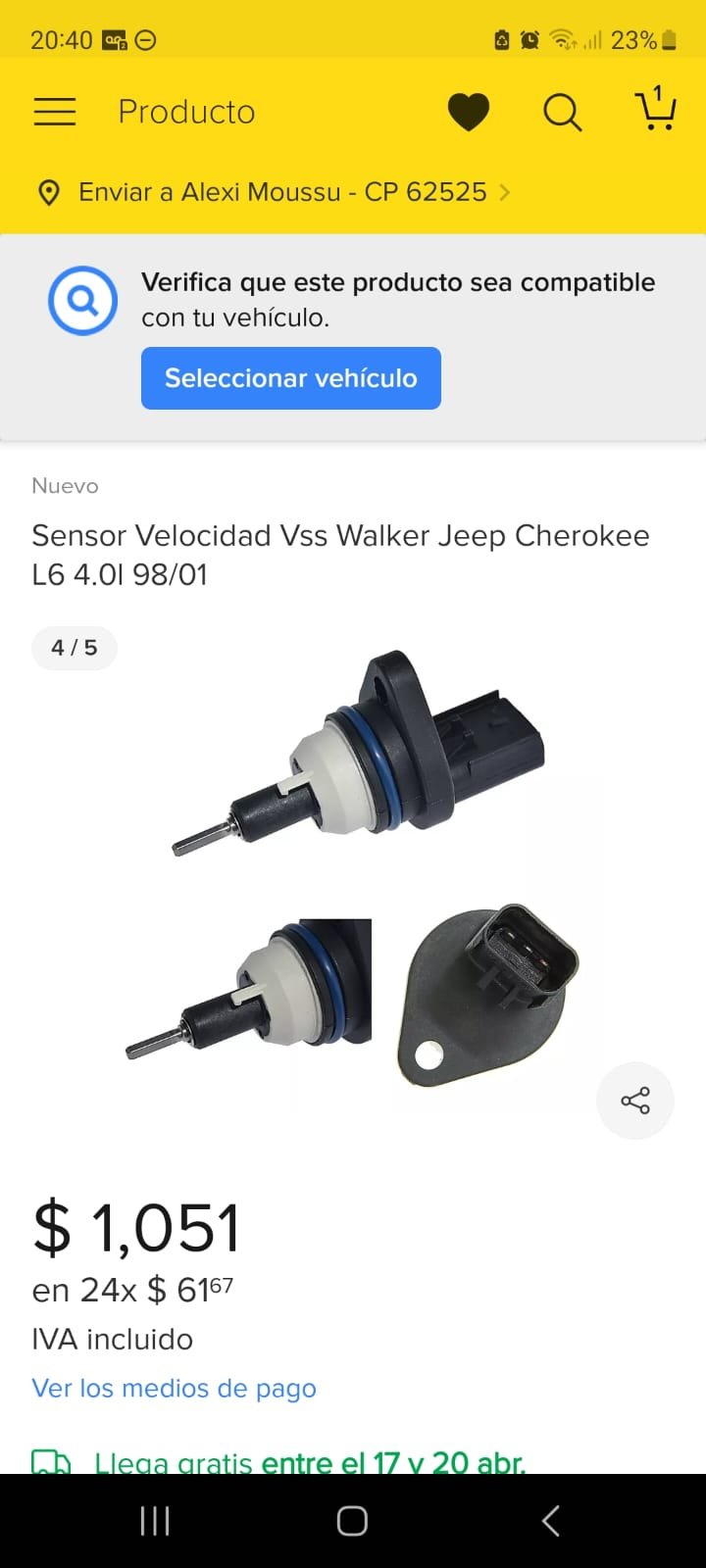The height and width of the screenshot is (1568, 706).
Task: Share this product
Action: pyautogui.click(x=635, y=1101)
